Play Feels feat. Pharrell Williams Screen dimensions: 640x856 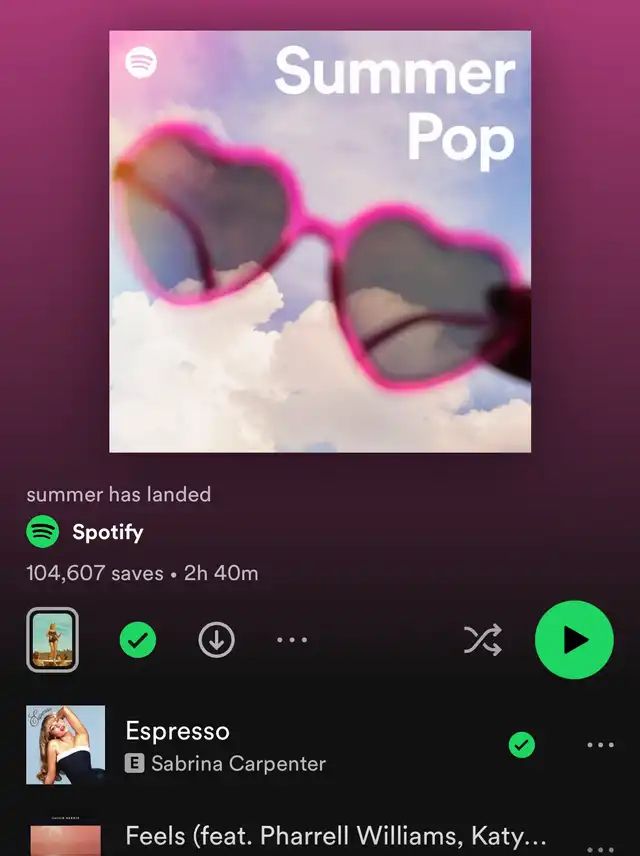(335, 835)
